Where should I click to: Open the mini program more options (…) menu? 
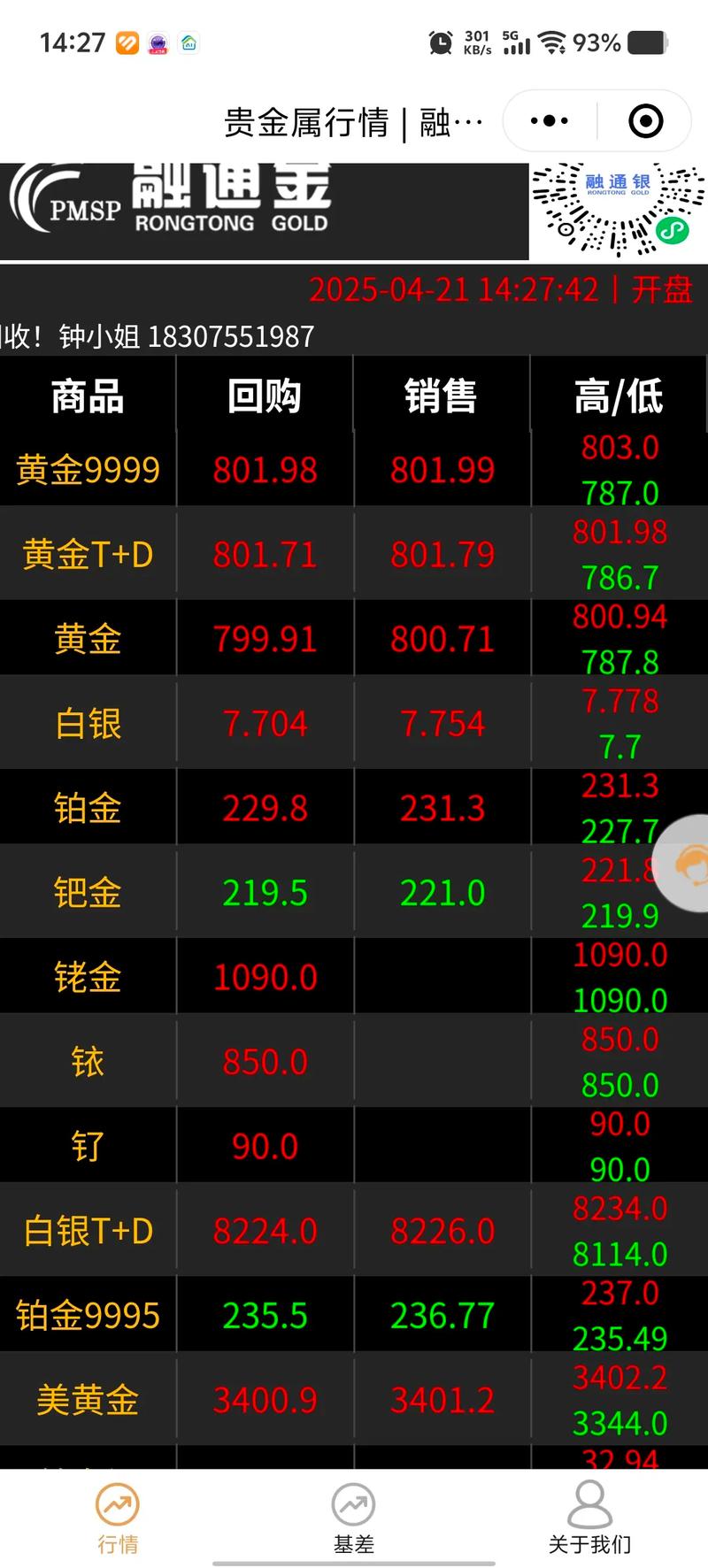coord(547,121)
